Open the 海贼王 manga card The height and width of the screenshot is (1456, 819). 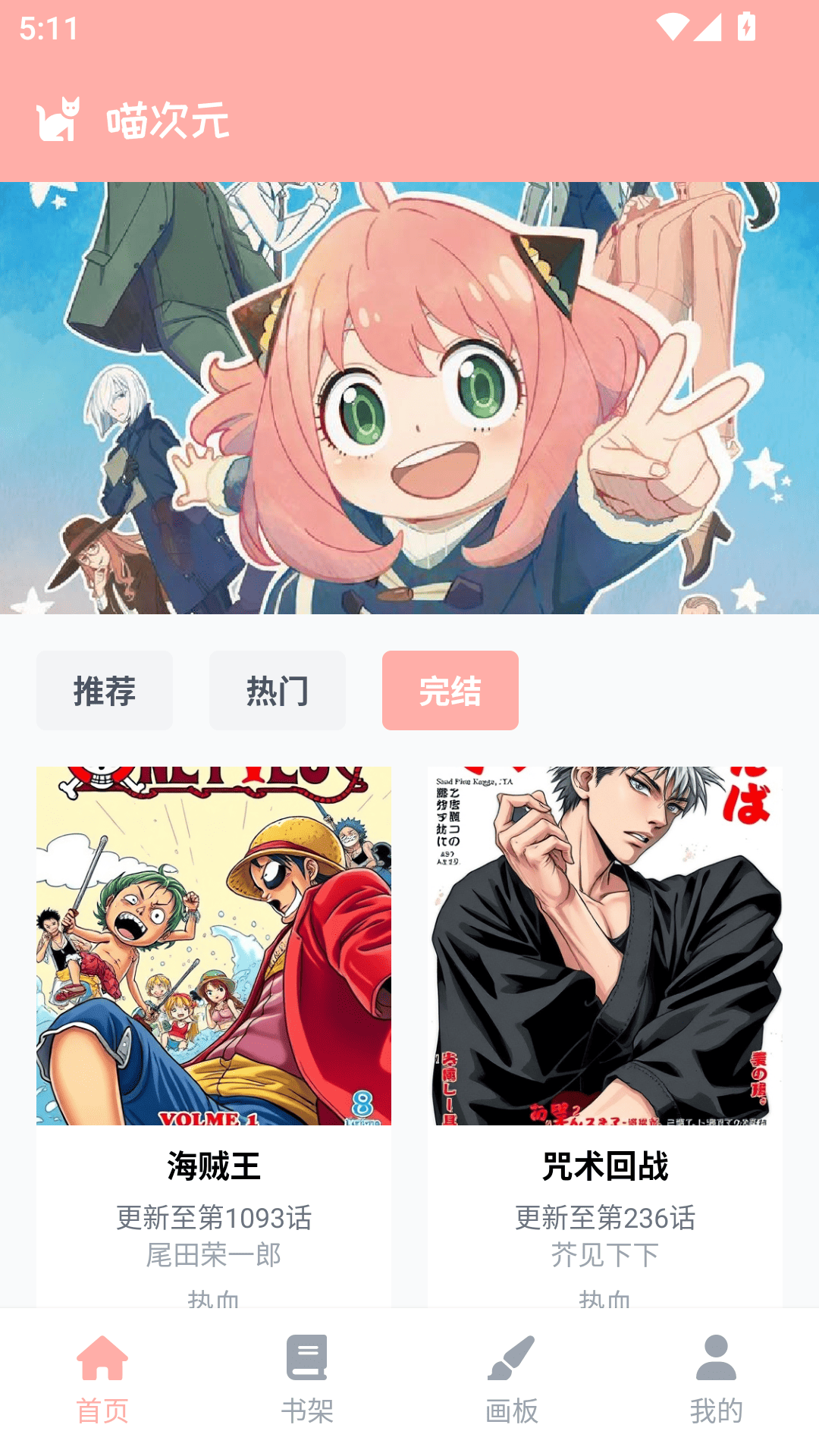point(214,986)
